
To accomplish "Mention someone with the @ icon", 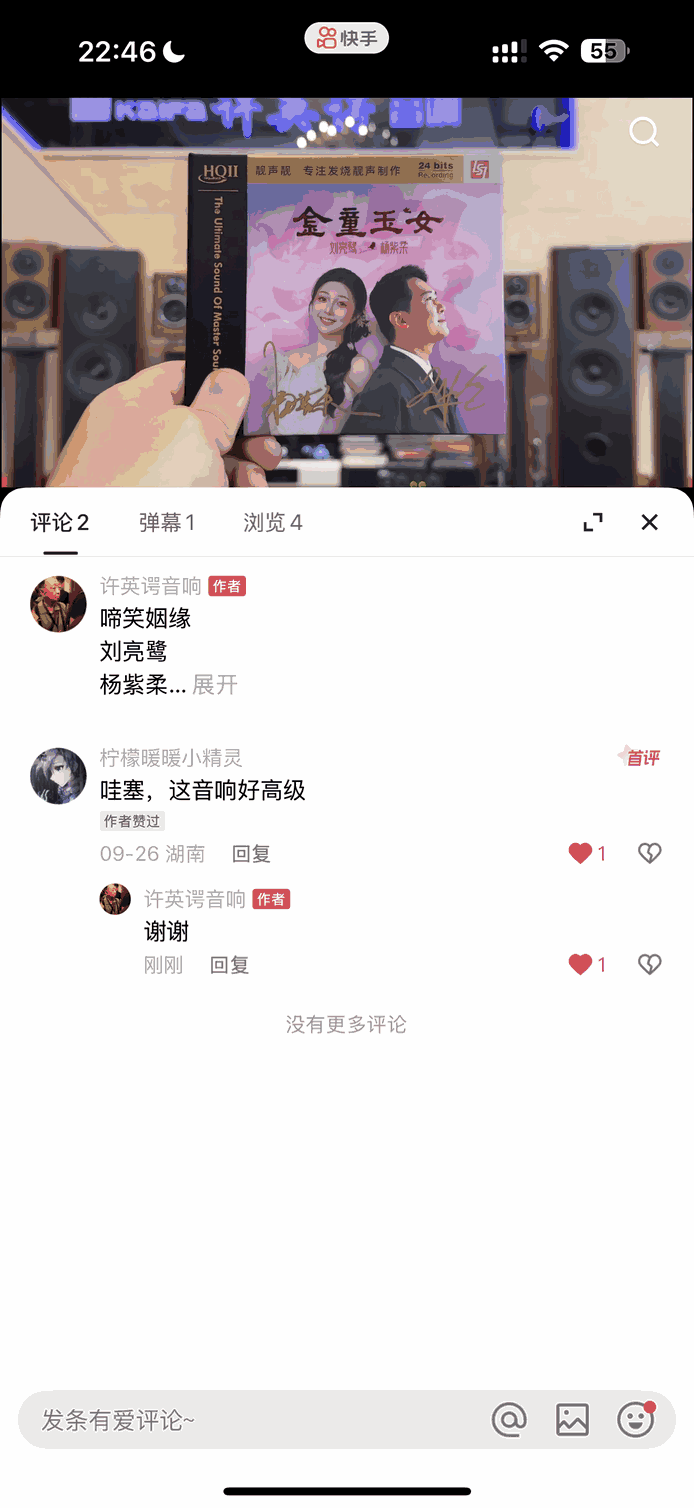I will tap(509, 1420).
